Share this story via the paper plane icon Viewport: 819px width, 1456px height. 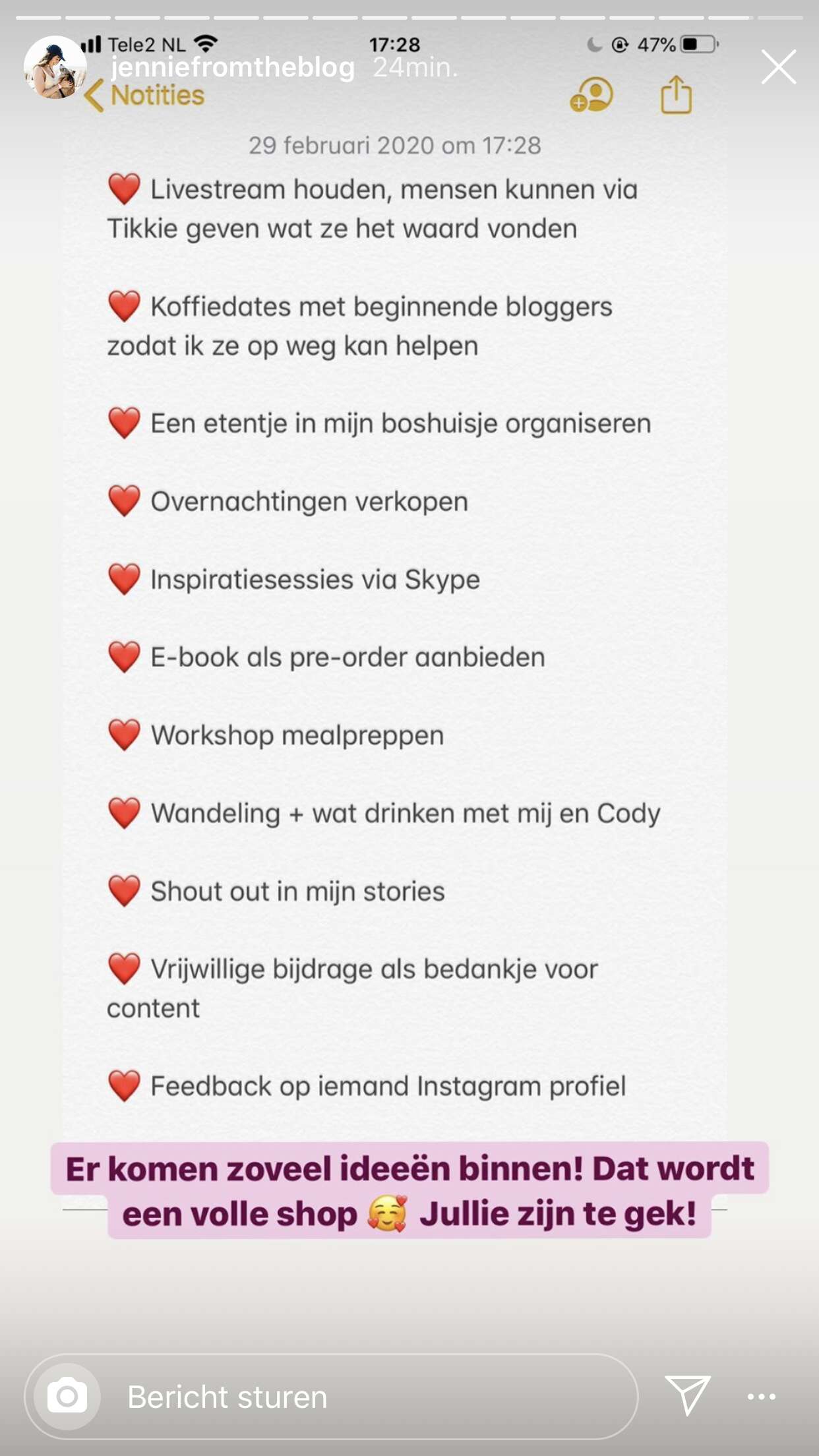coord(687,1395)
